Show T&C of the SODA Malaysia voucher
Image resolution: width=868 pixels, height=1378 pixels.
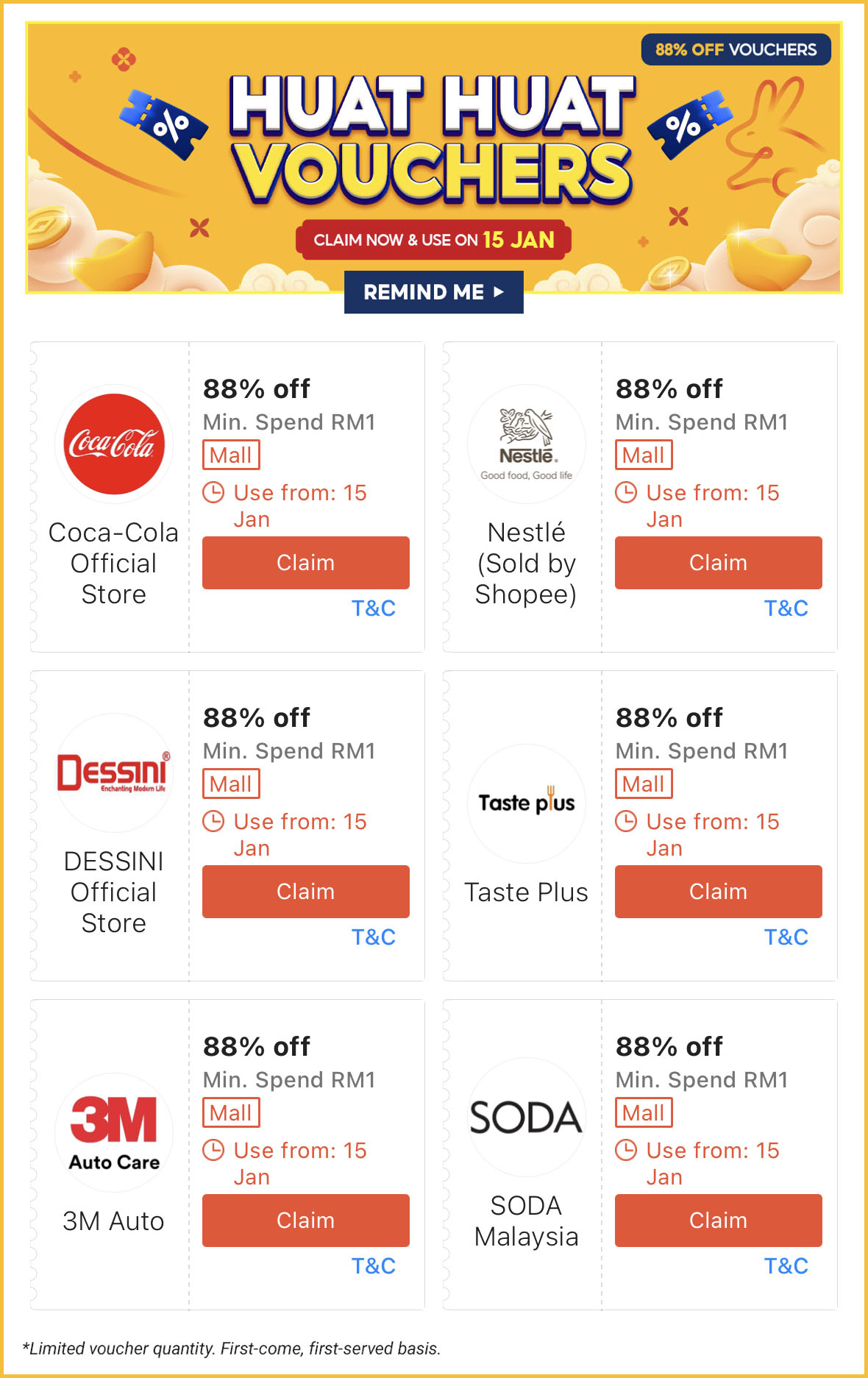click(786, 1266)
